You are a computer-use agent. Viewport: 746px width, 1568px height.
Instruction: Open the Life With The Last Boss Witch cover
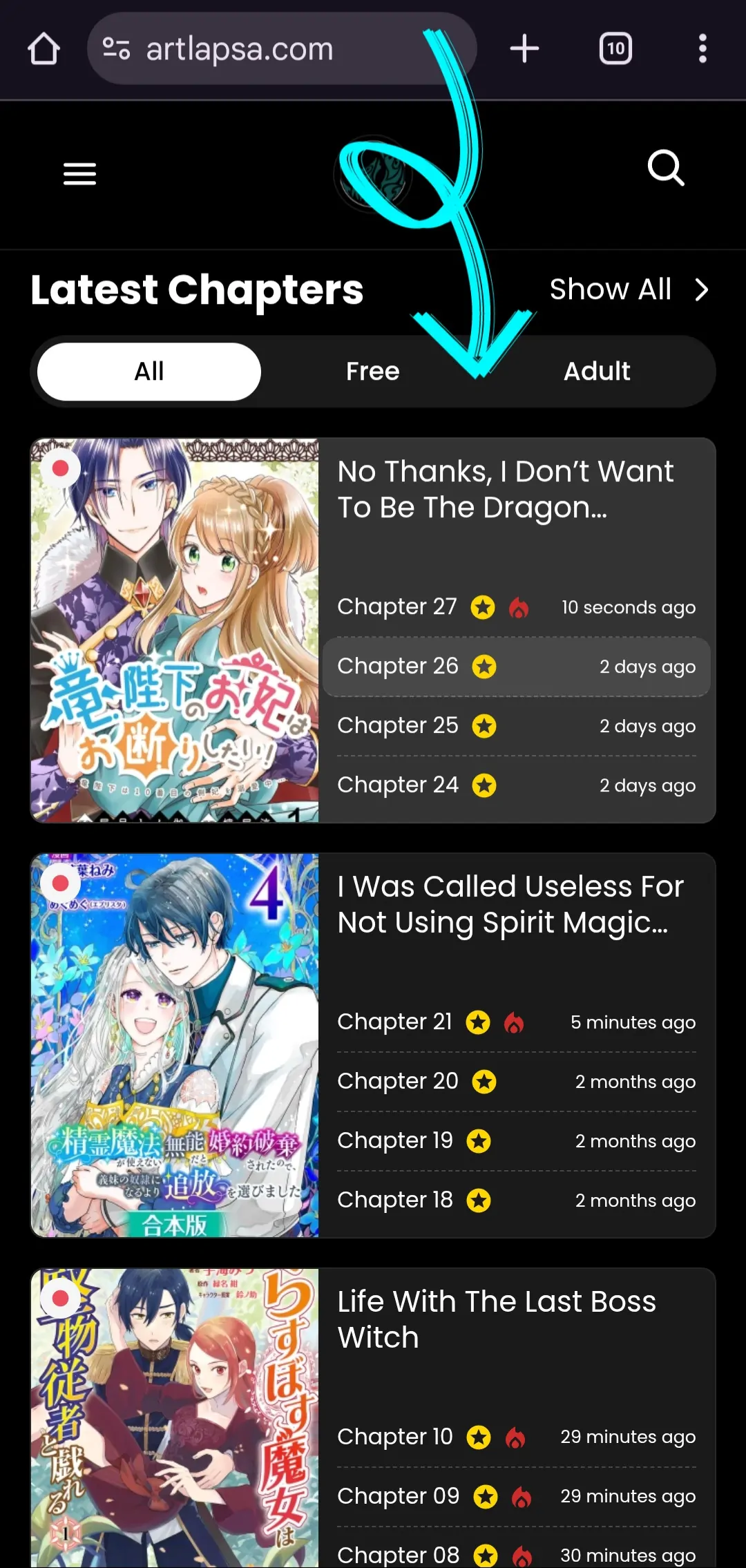point(175,1416)
